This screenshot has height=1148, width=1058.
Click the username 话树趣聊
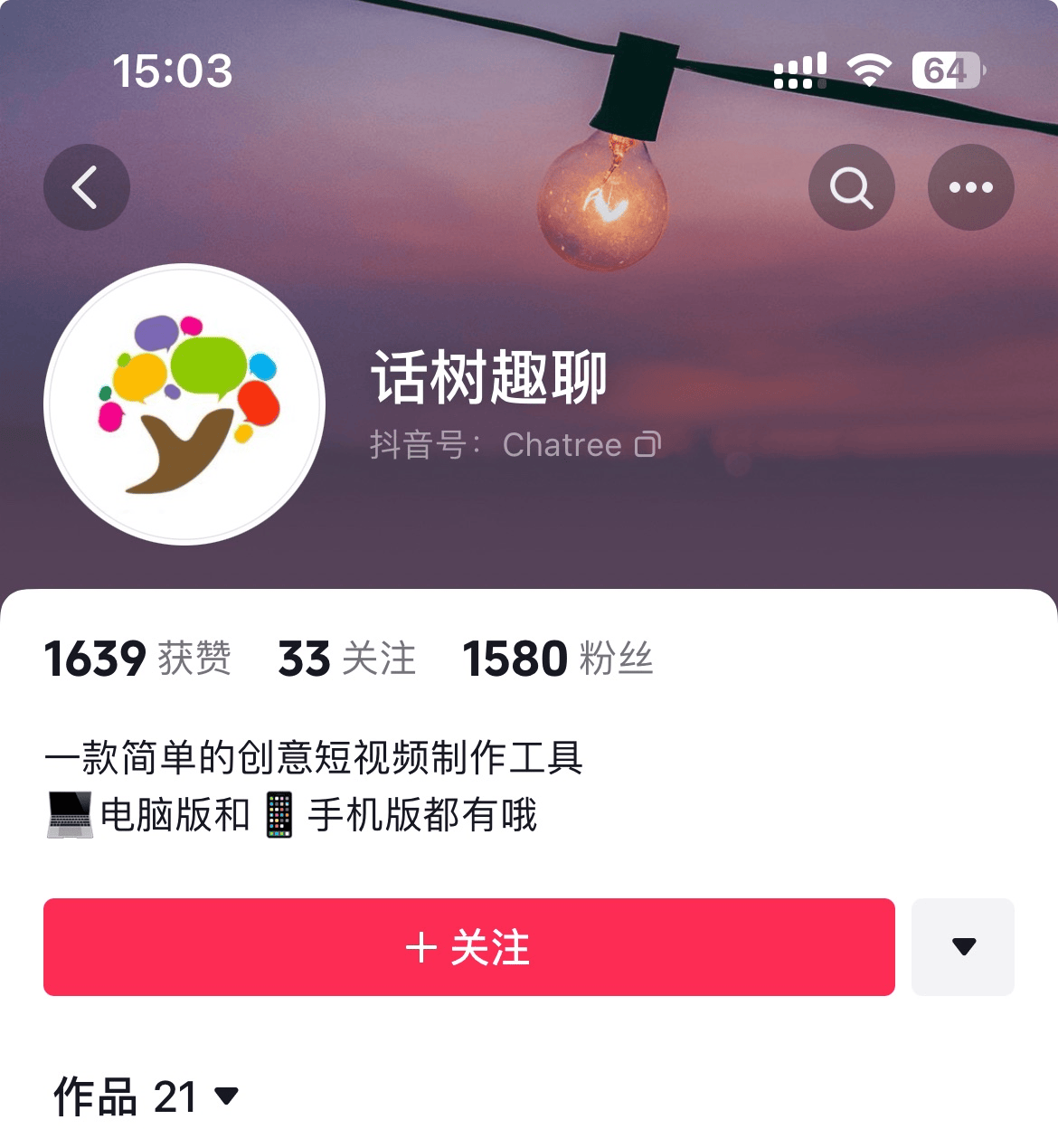point(488,378)
